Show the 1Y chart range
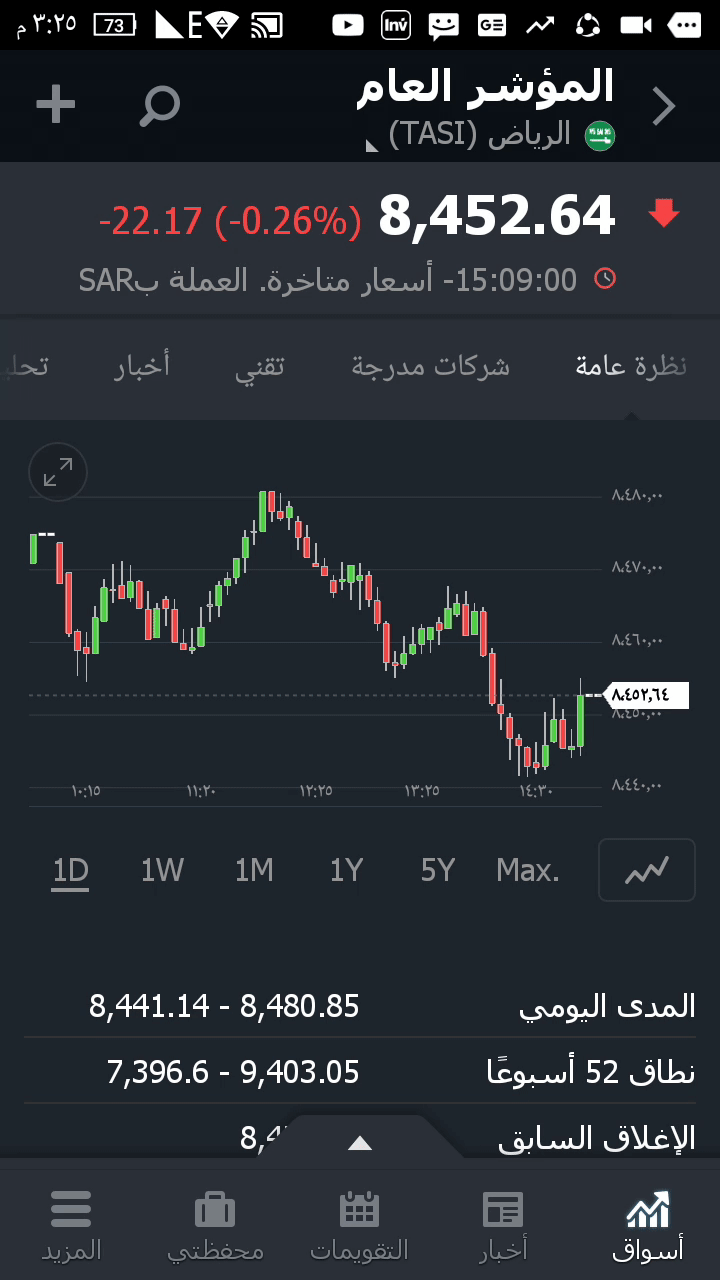The width and height of the screenshot is (720, 1280). click(346, 871)
